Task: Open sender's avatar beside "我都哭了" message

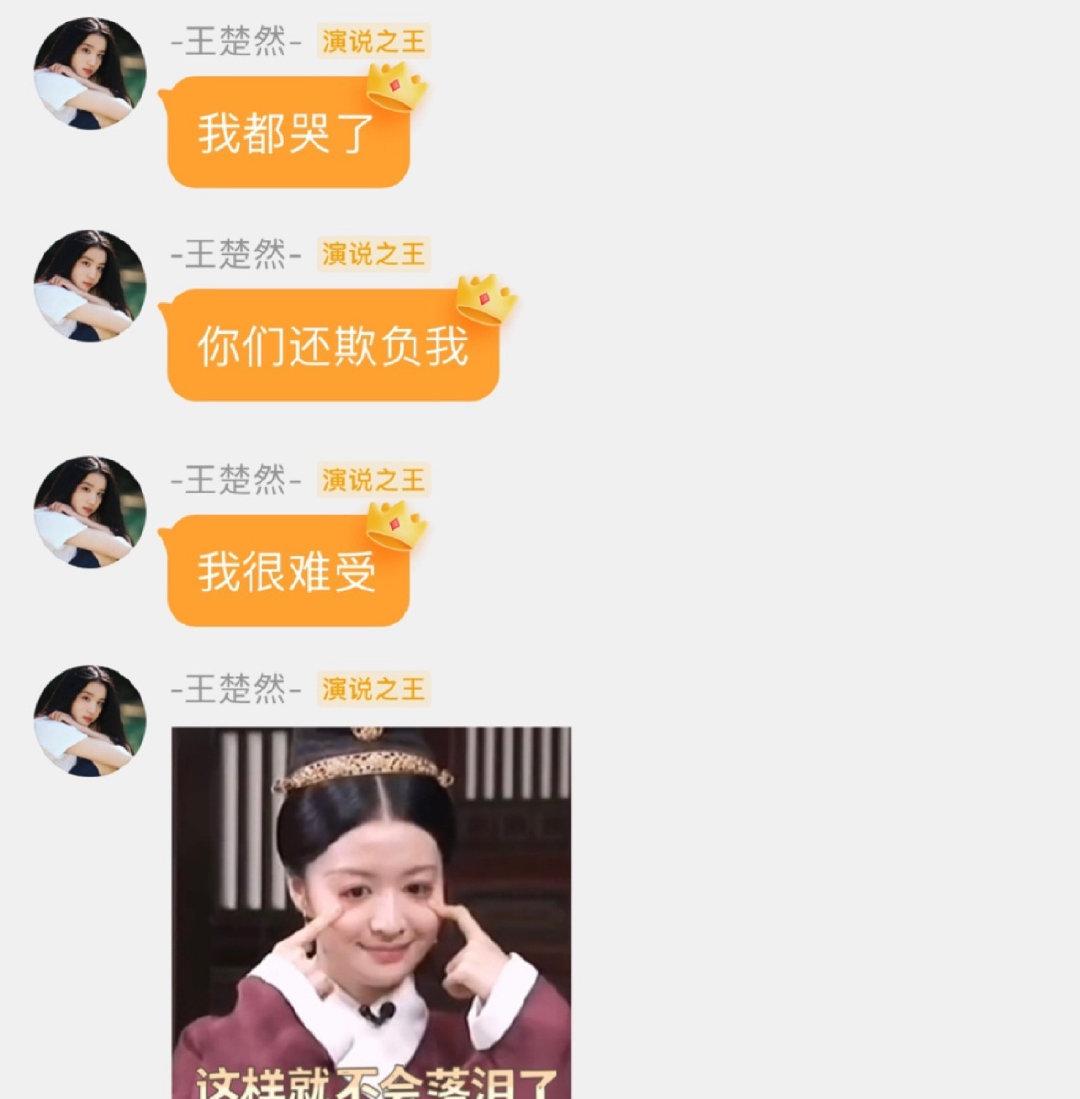Action: pyautogui.click(x=90, y=74)
